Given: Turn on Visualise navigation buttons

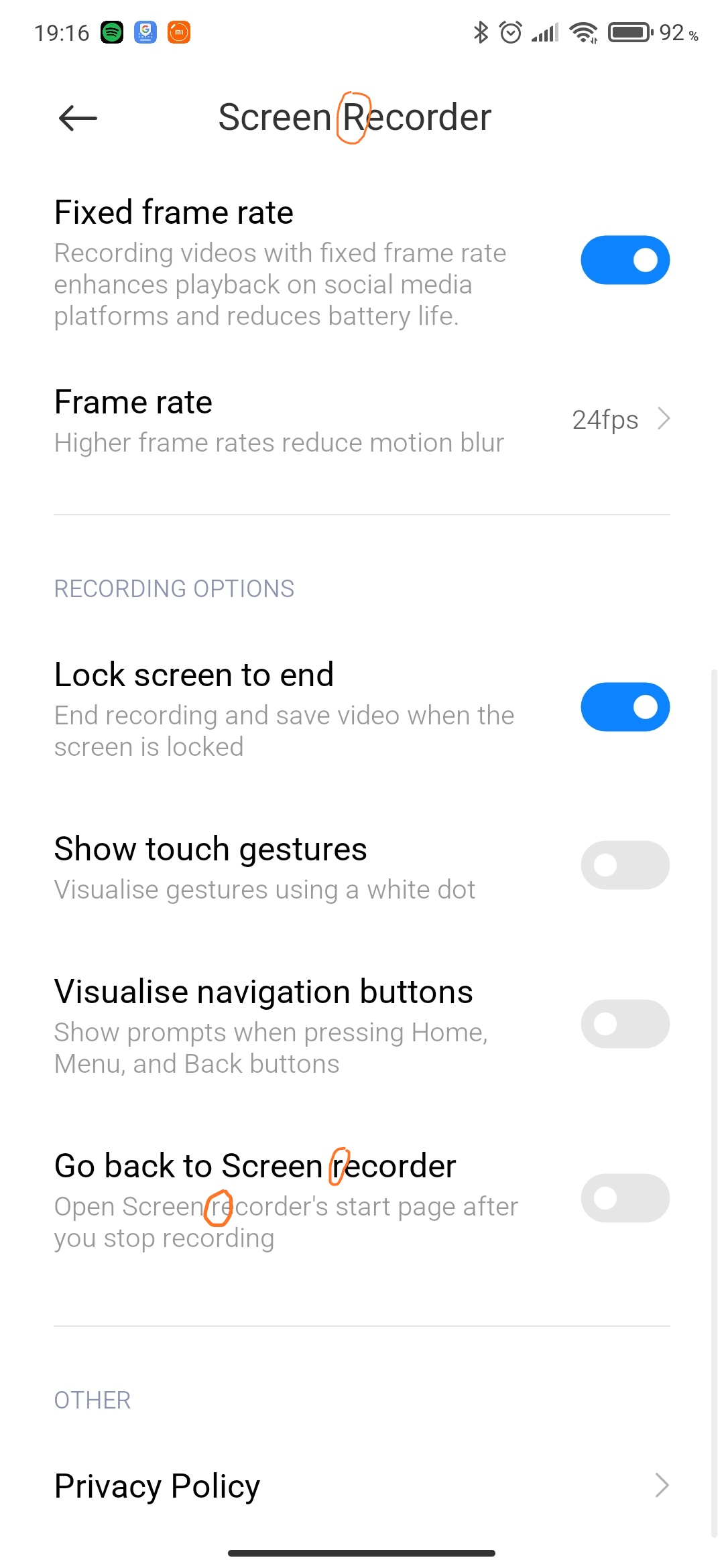Looking at the screenshot, I should [625, 1024].
